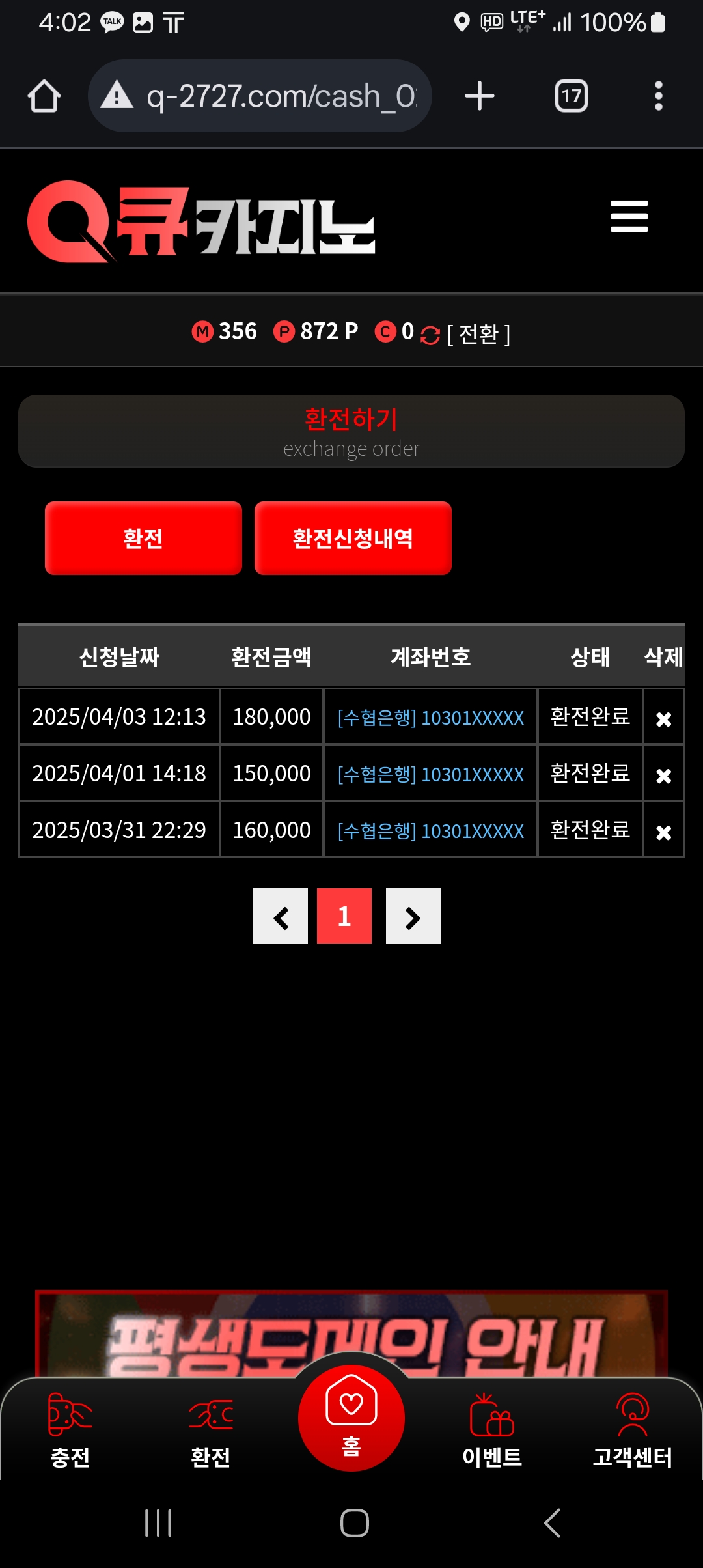
Task: Open 환전신청내역 history
Action: (353, 539)
